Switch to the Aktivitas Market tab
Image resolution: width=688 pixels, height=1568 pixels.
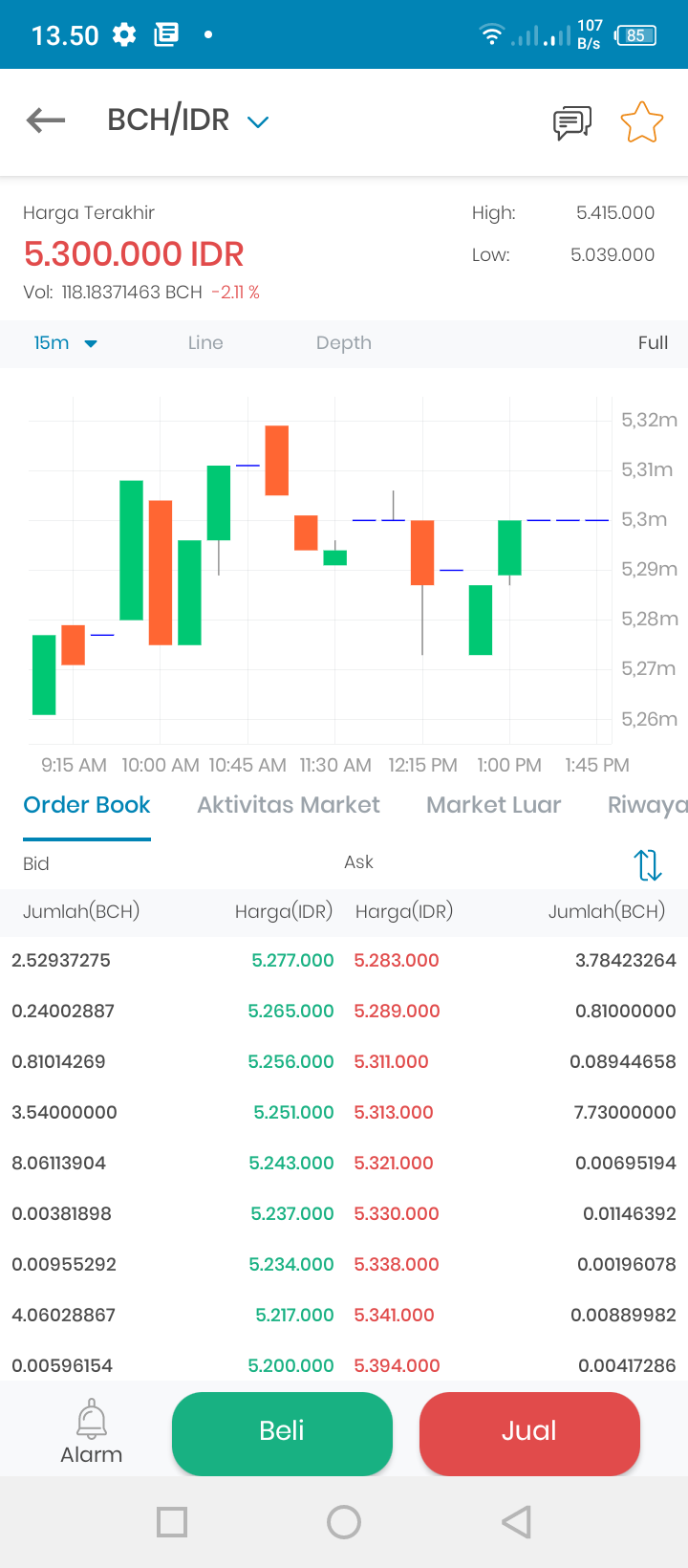(x=289, y=805)
